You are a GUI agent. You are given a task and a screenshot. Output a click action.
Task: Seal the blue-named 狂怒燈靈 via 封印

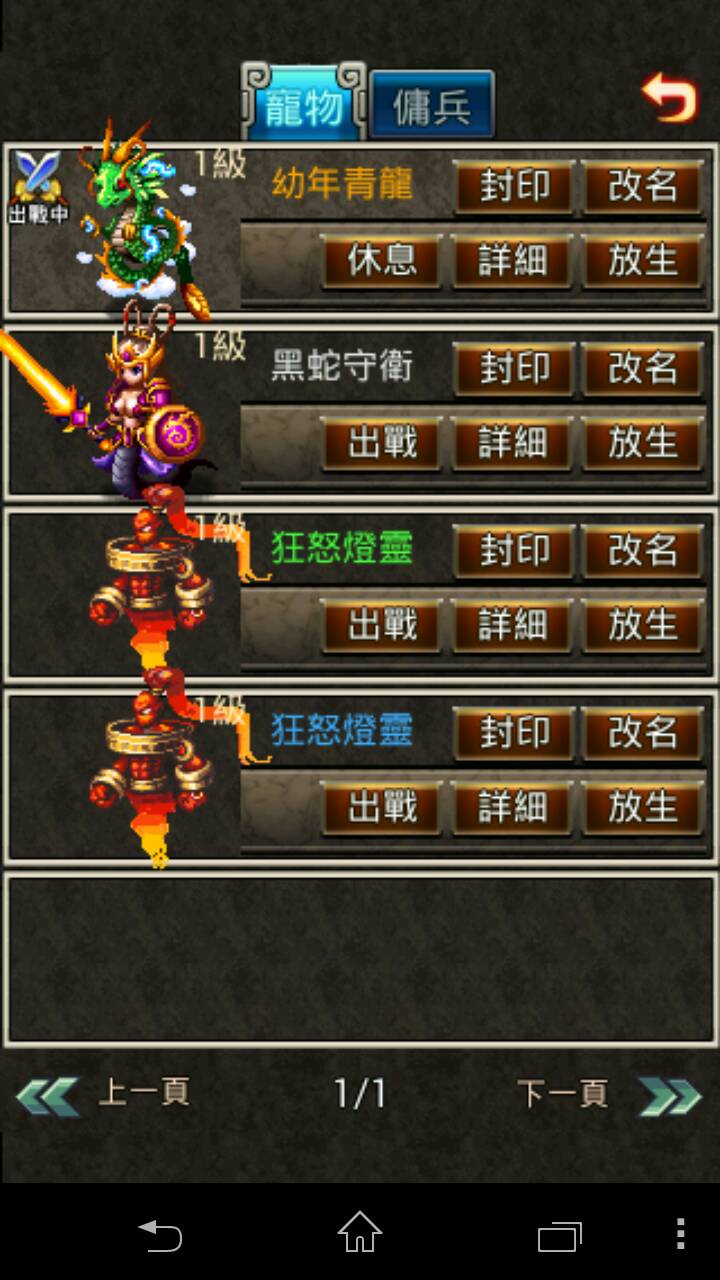click(x=514, y=733)
